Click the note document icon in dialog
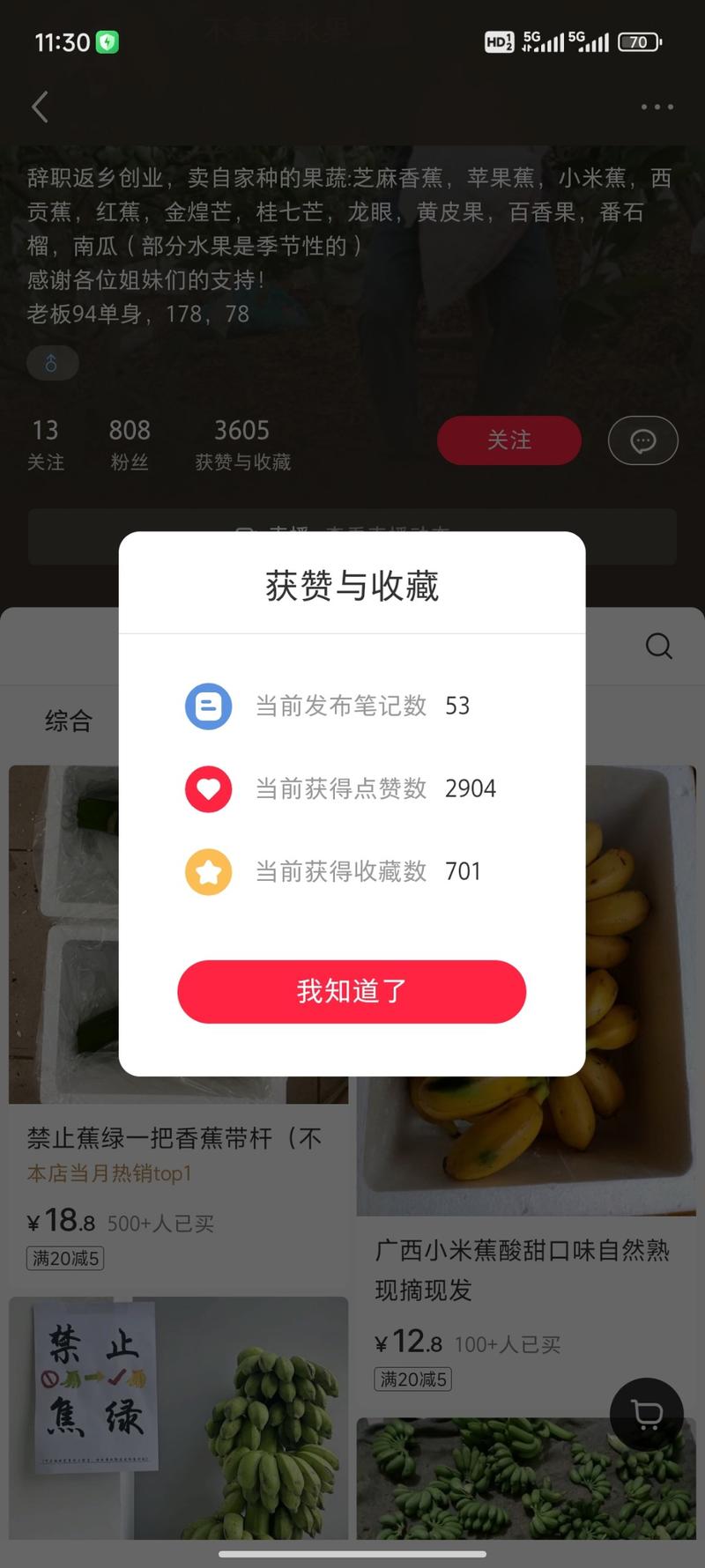 pos(208,706)
